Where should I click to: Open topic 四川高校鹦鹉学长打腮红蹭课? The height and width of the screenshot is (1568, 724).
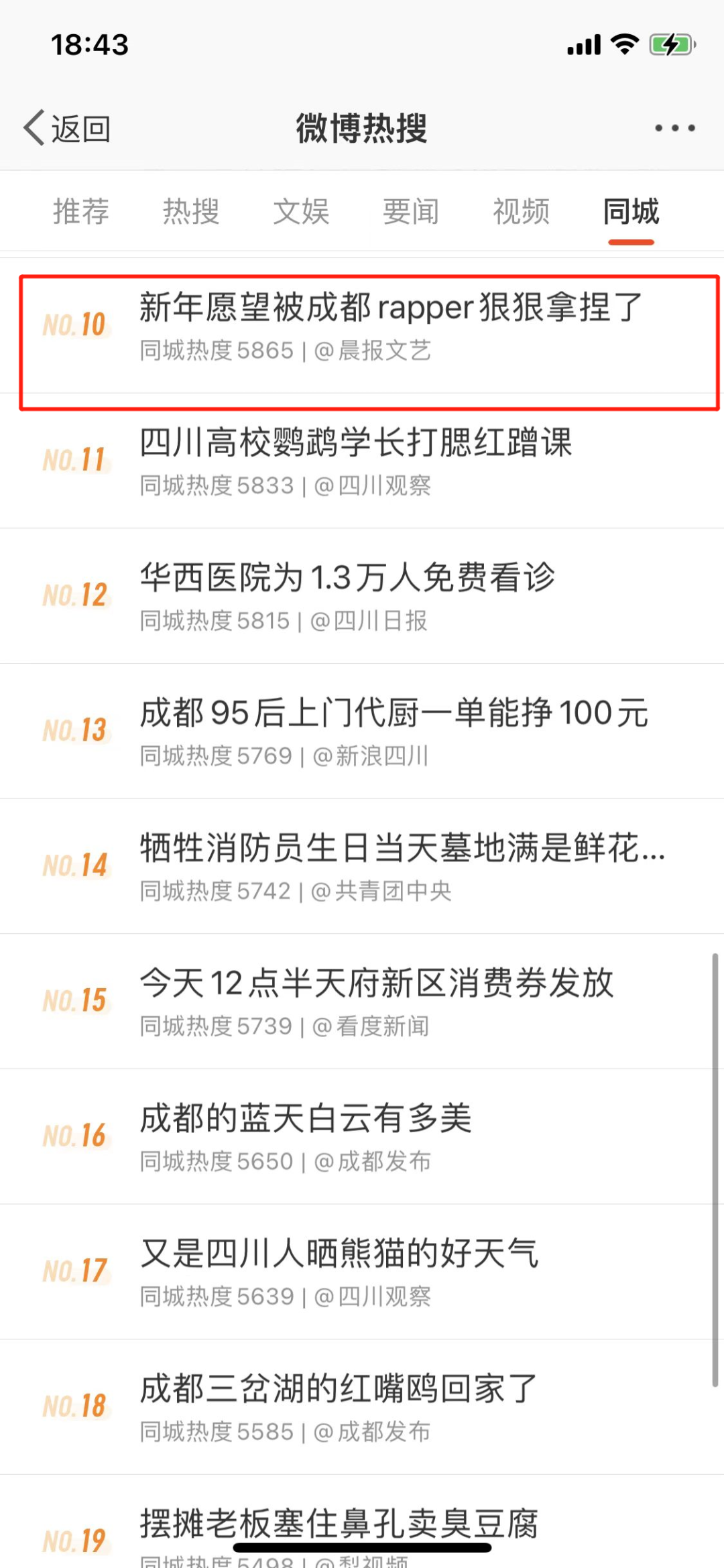(x=355, y=444)
